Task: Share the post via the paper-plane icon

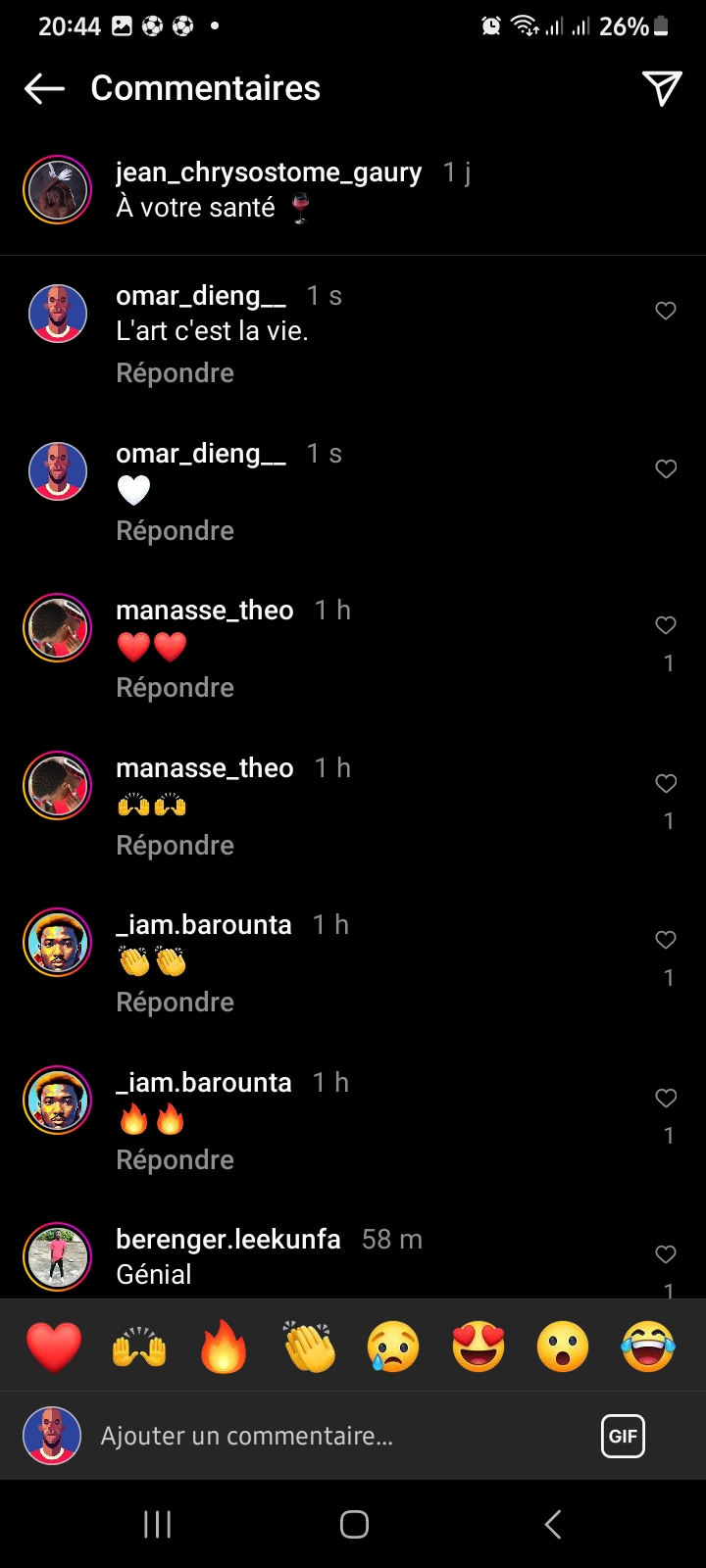Action: pyautogui.click(x=662, y=88)
